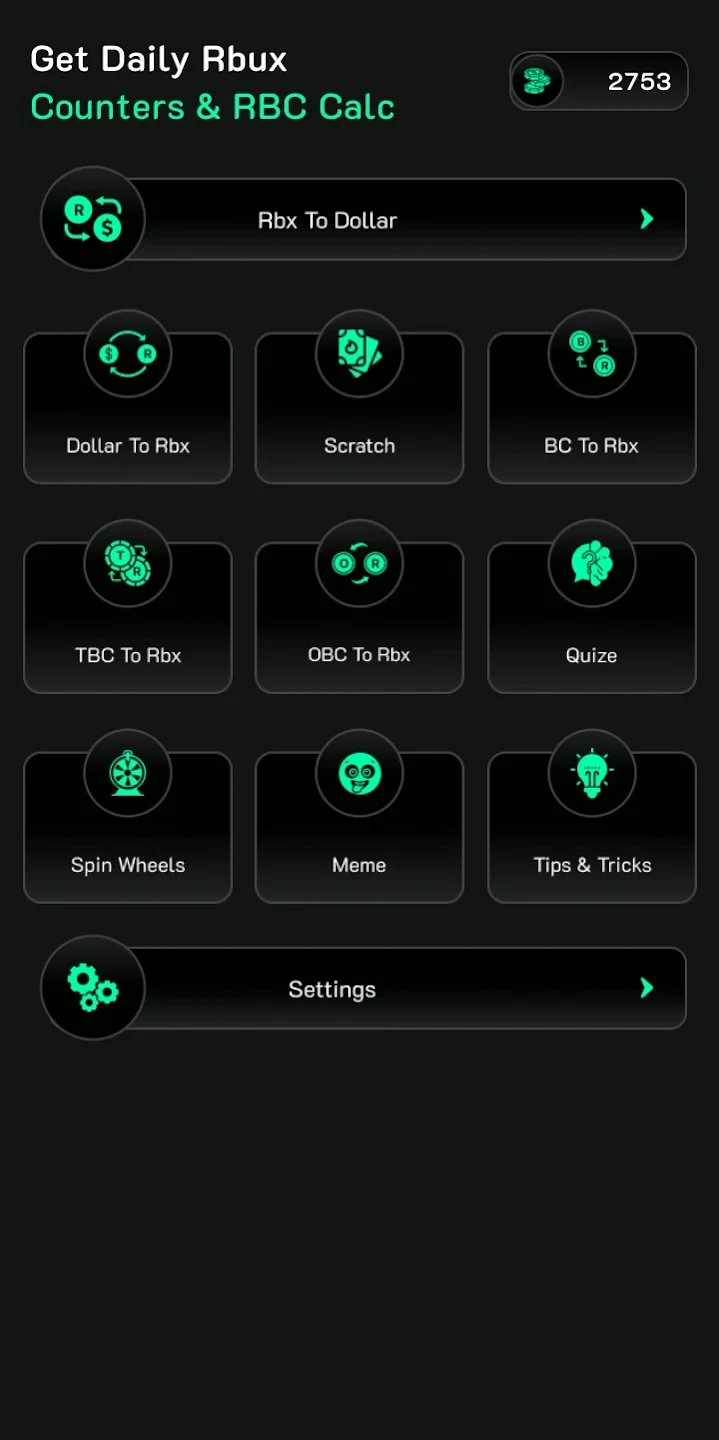Open the Rbx To Dollar converter
Screen dimensions: 719x1440
362,220
